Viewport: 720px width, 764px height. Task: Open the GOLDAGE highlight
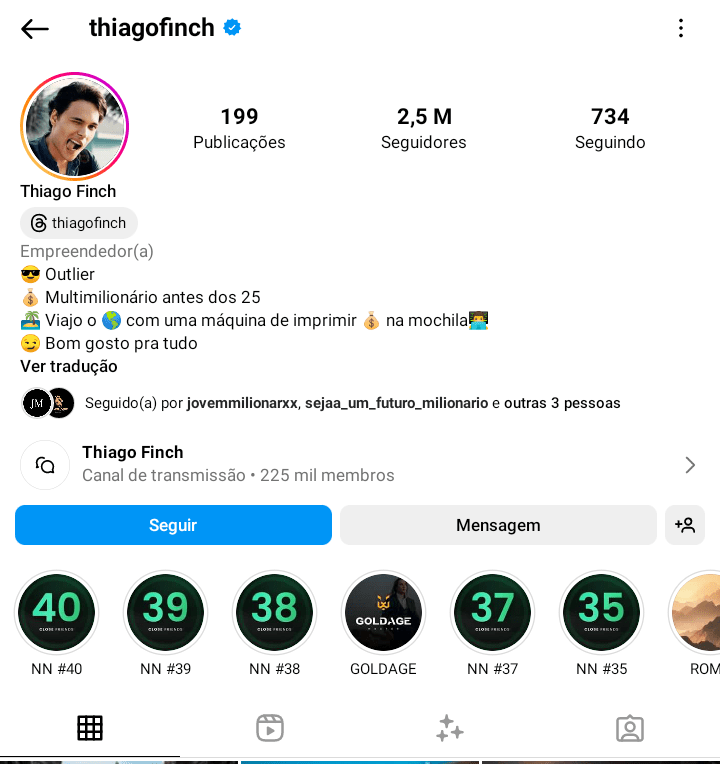(x=383, y=612)
